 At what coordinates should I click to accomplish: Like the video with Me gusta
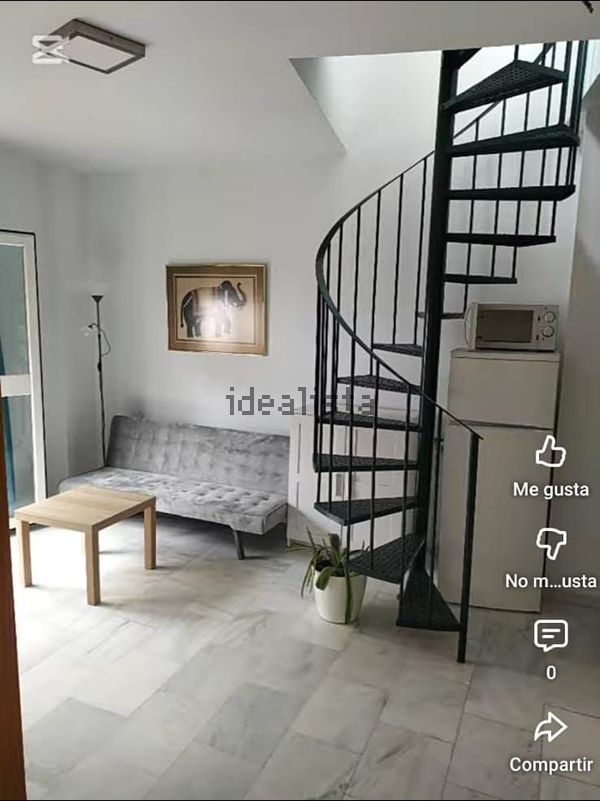tap(550, 453)
